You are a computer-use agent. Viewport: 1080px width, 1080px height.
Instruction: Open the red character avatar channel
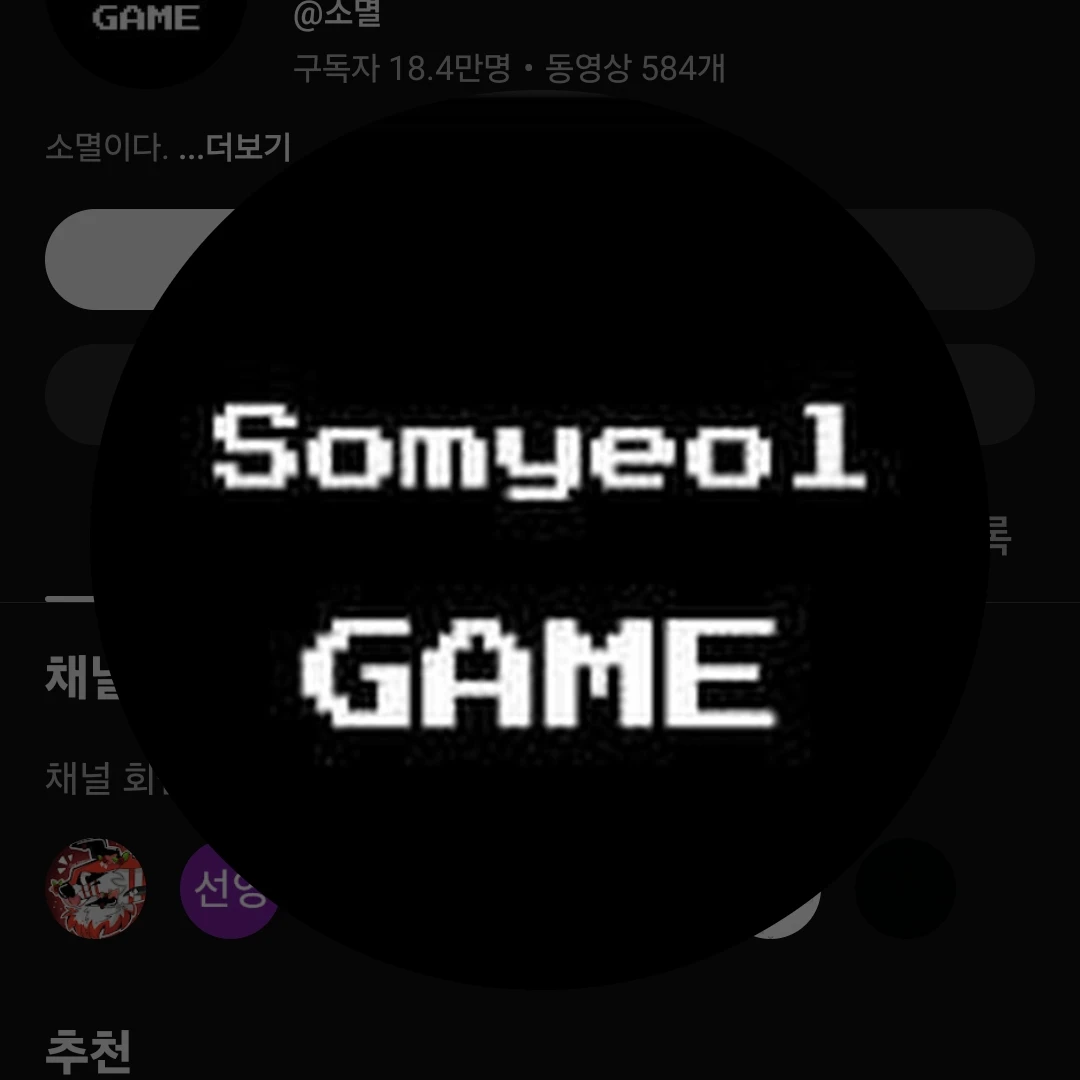click(x=96, y=888)
